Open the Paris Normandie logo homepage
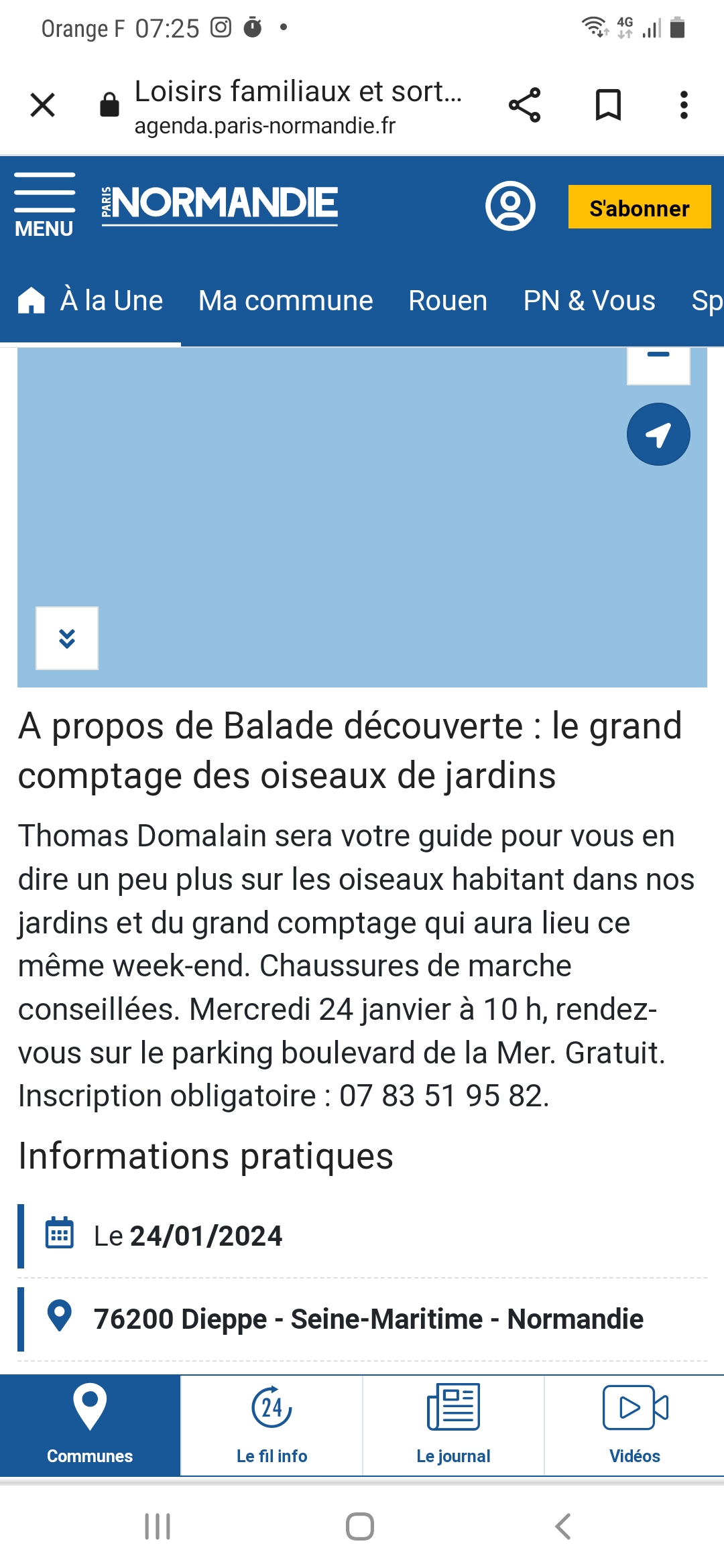Screen dimensions: 724x1568 220,204
